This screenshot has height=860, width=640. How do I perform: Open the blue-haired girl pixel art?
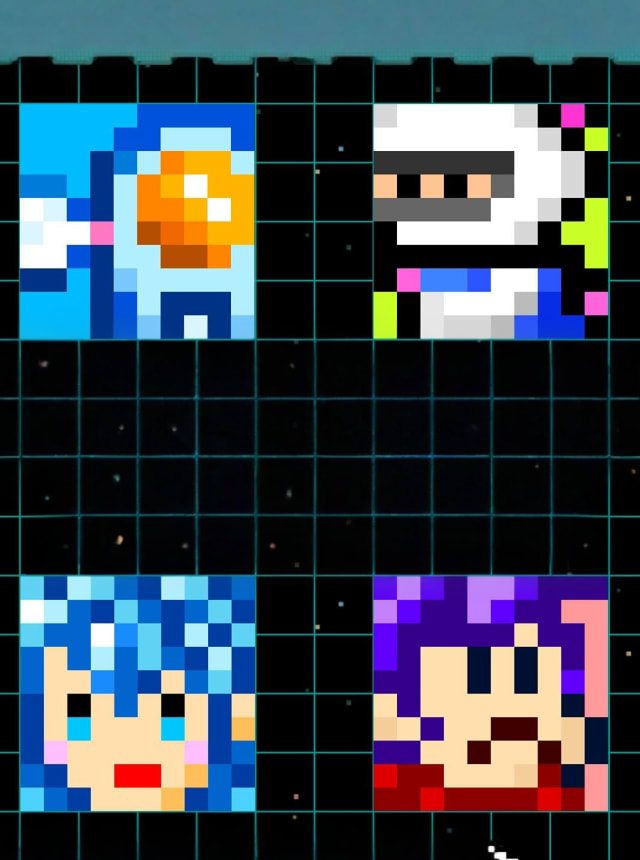[x=137, y=693]
